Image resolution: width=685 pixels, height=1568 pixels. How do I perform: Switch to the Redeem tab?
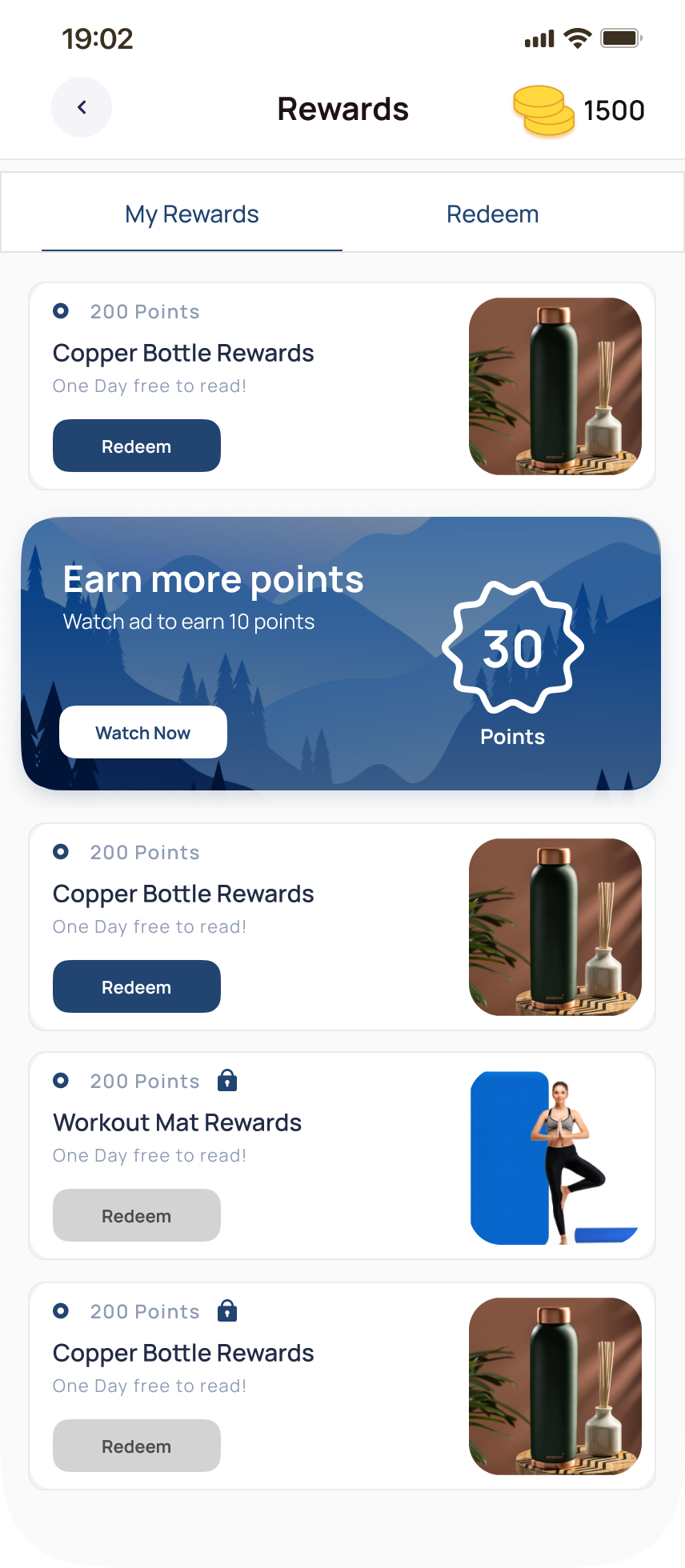[x=492, y=214]
